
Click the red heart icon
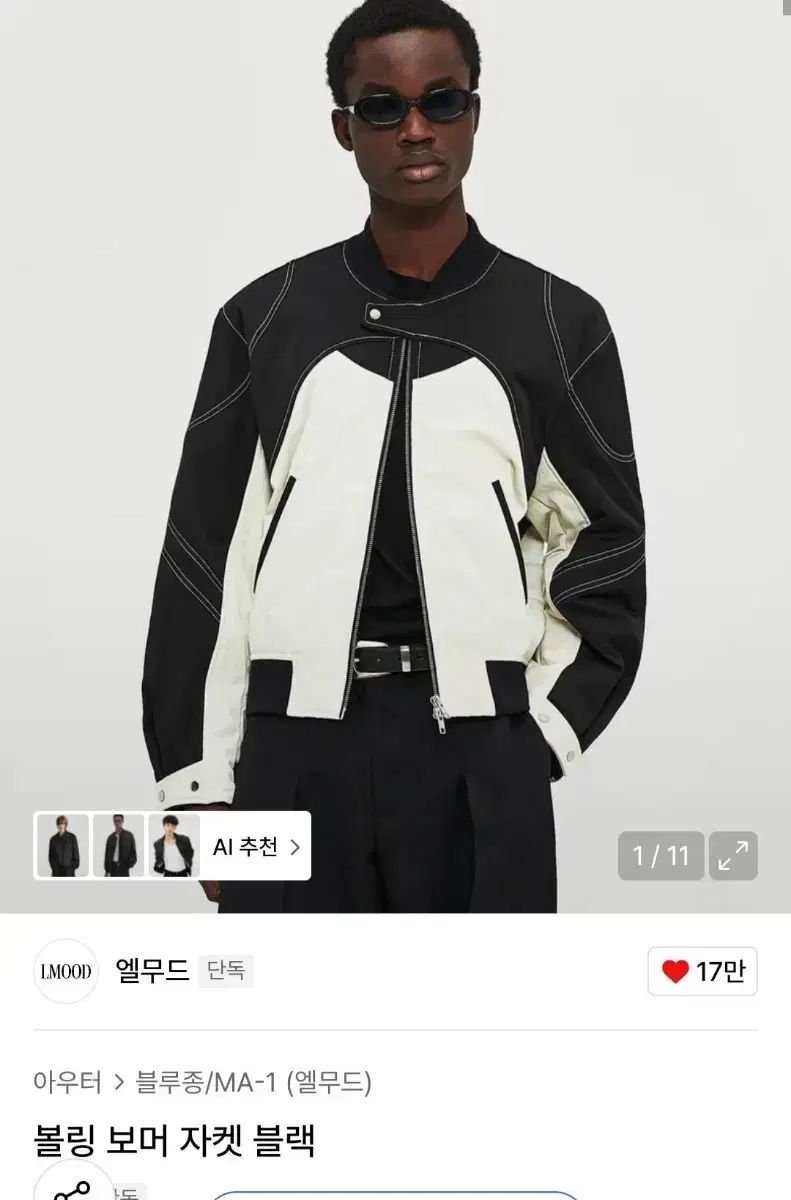pos(678,973)
